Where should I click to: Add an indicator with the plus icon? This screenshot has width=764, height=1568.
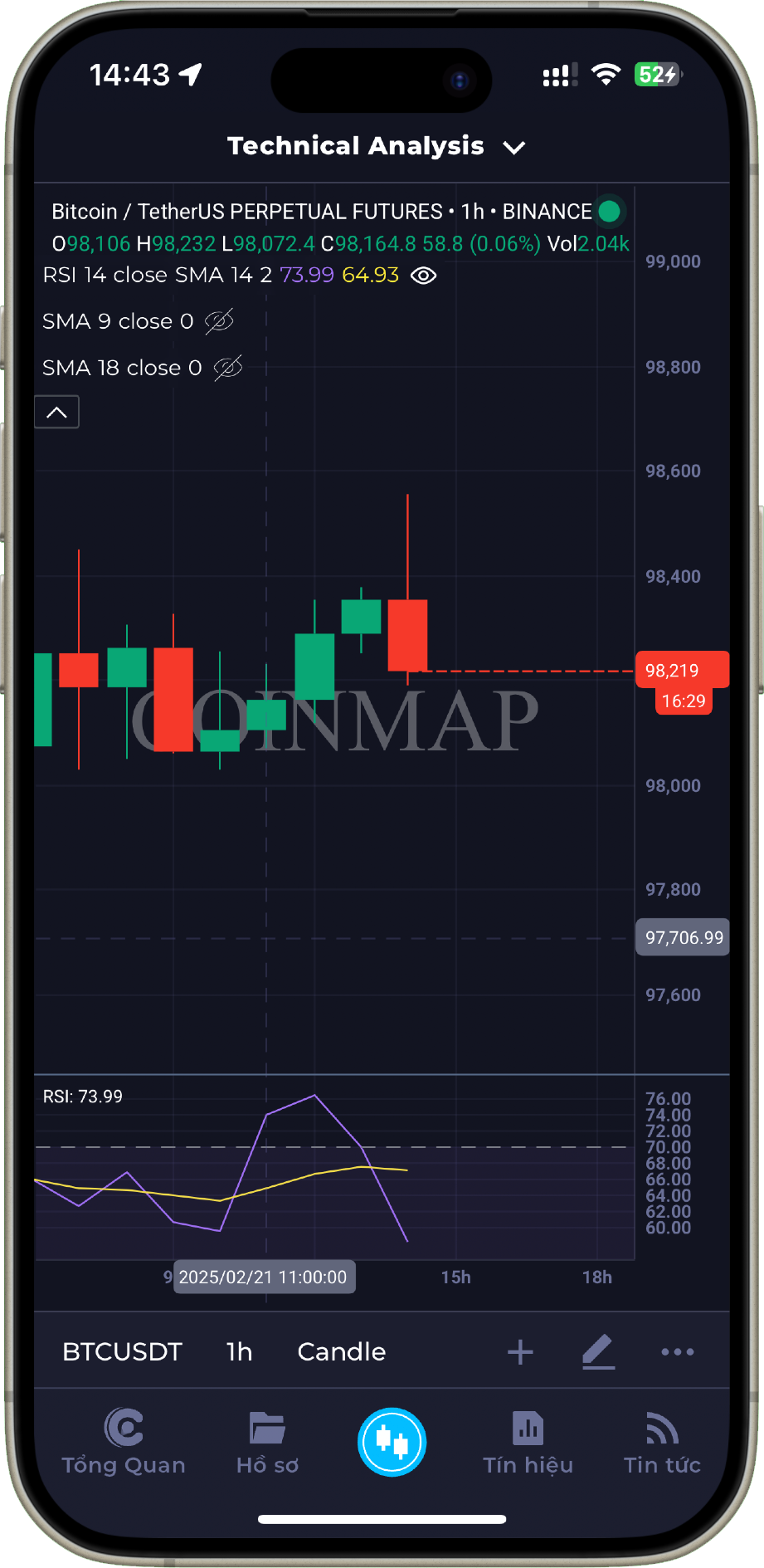pyautogui.click(x=520, y=1352)
